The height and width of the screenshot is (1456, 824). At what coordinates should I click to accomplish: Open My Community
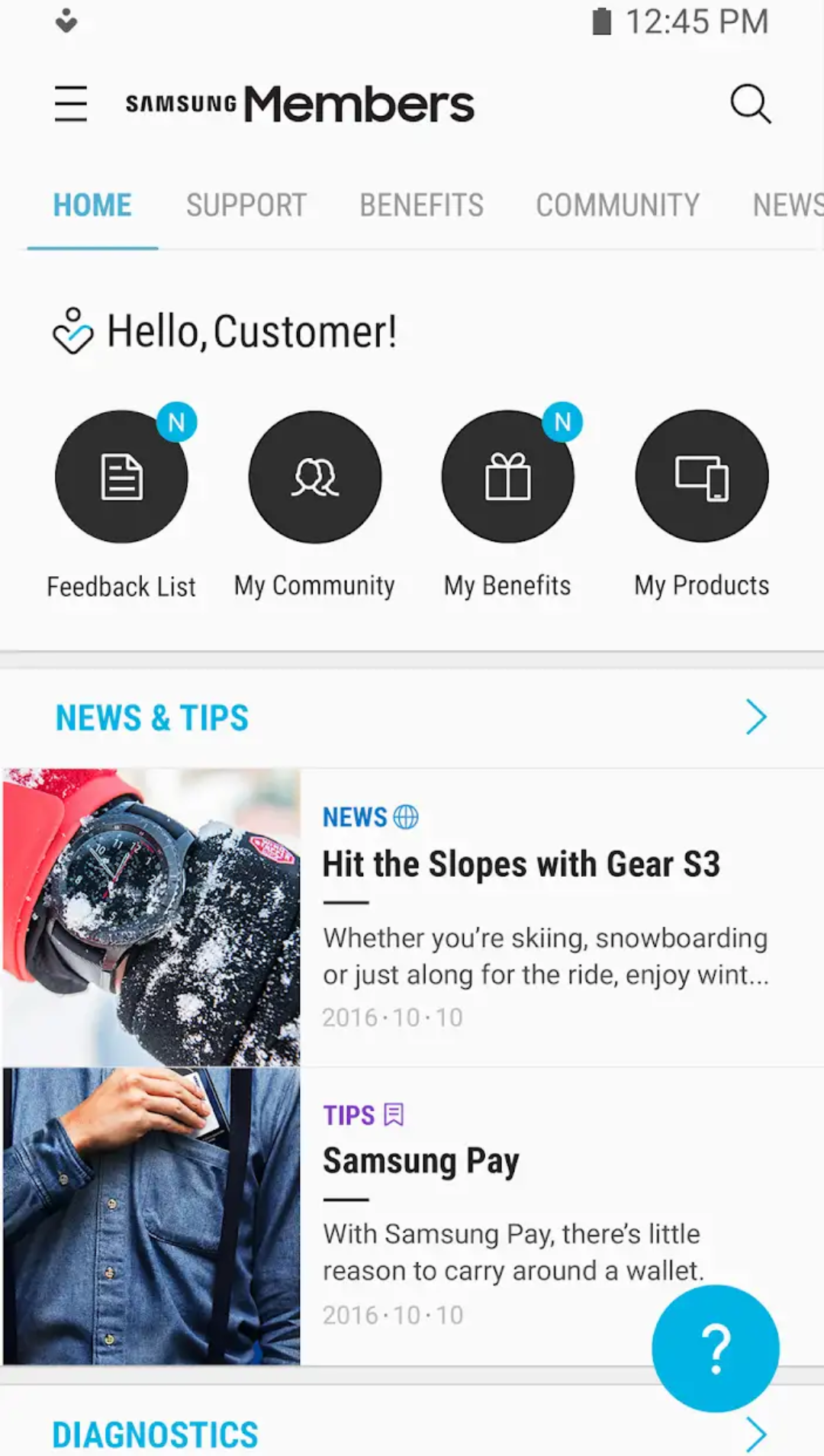pos(314,477)
